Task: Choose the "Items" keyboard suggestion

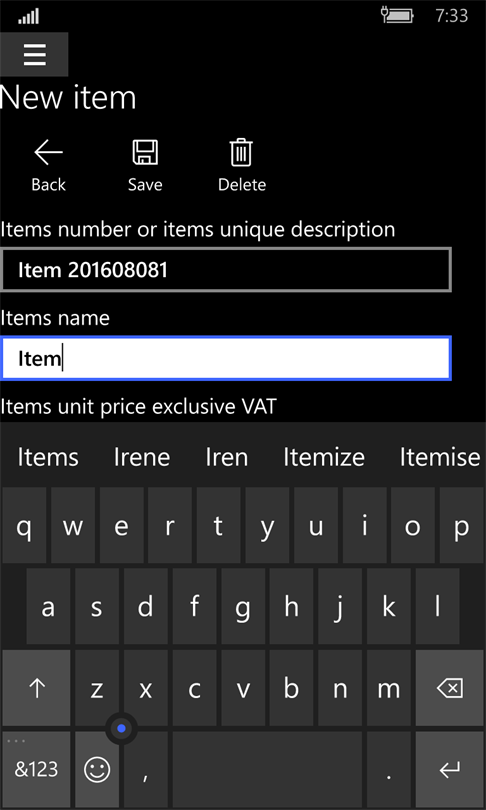Action: pyautogui.click(x=48, y=457)
